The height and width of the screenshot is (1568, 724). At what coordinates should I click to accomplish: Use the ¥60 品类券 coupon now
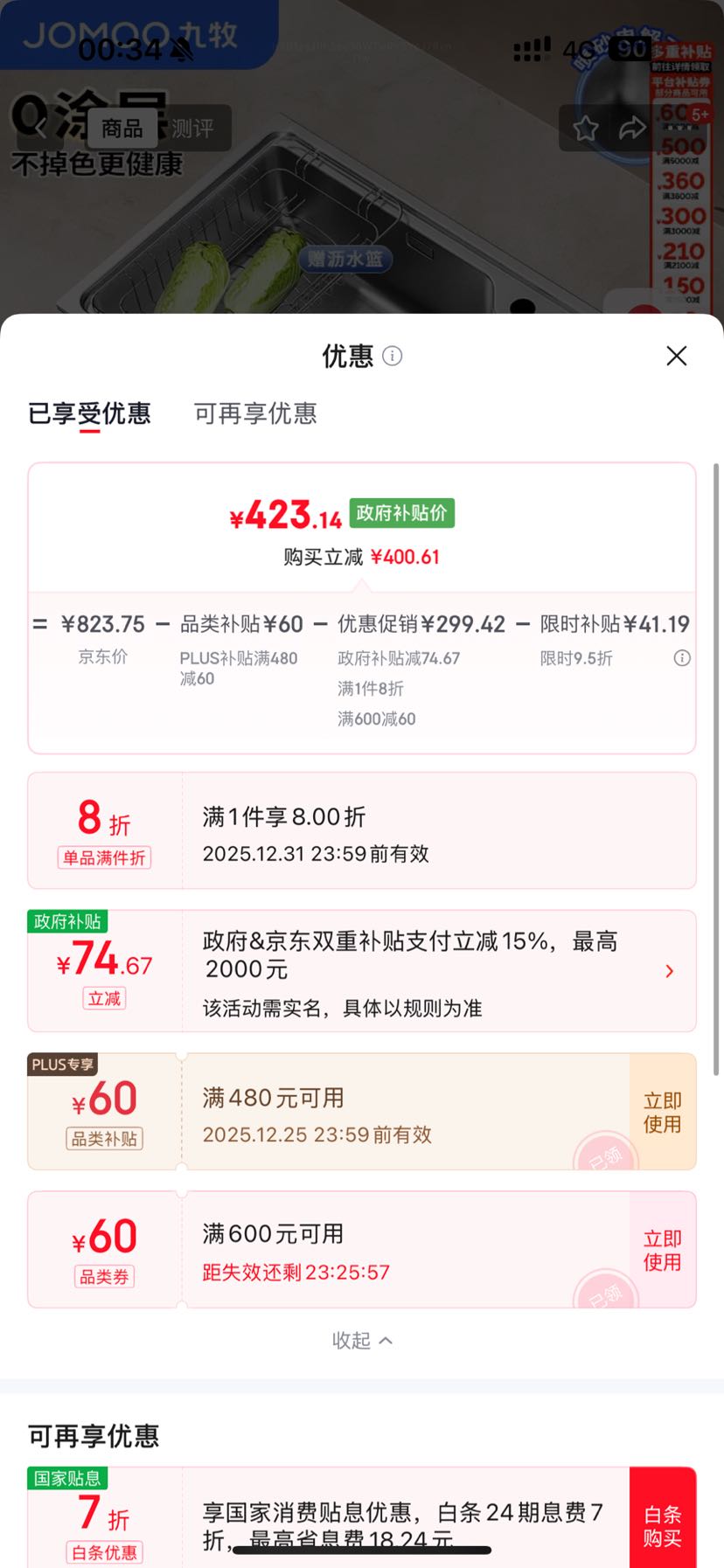pyautogui.click(x=662, y=1250)
